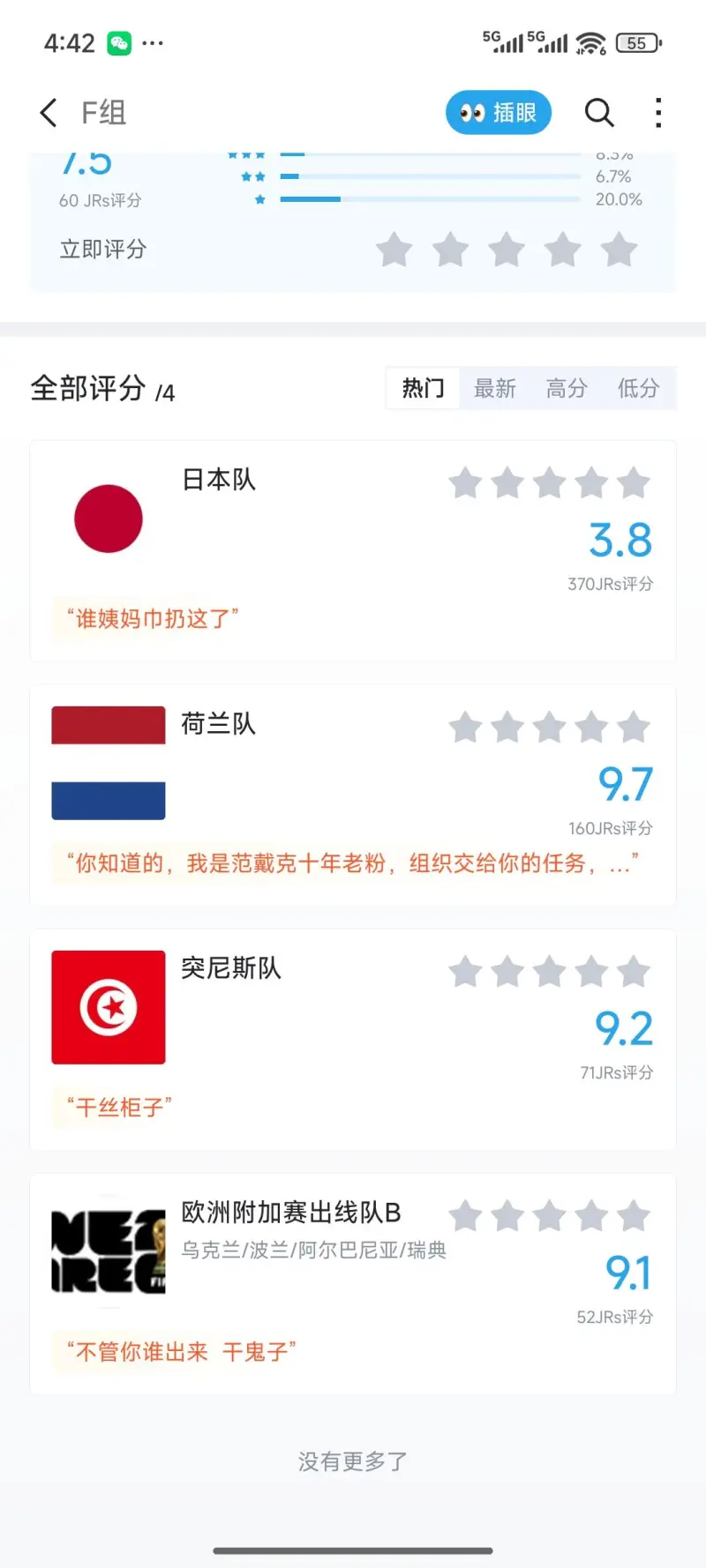Screen dimensions: 706x1568
Task: Go back from the F组 page
Action: (49, 113)
